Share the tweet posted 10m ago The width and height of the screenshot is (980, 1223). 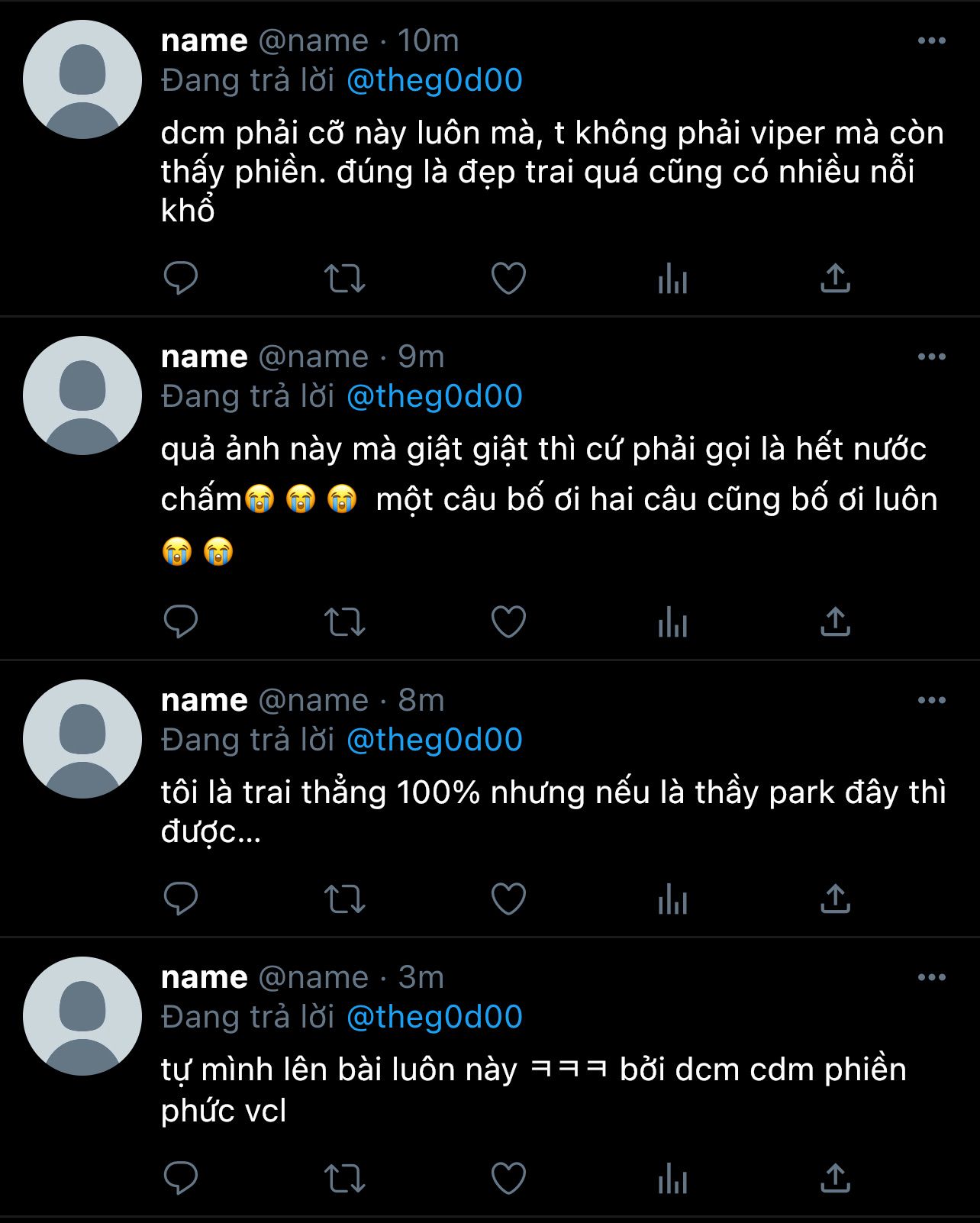tap(835, 278)
